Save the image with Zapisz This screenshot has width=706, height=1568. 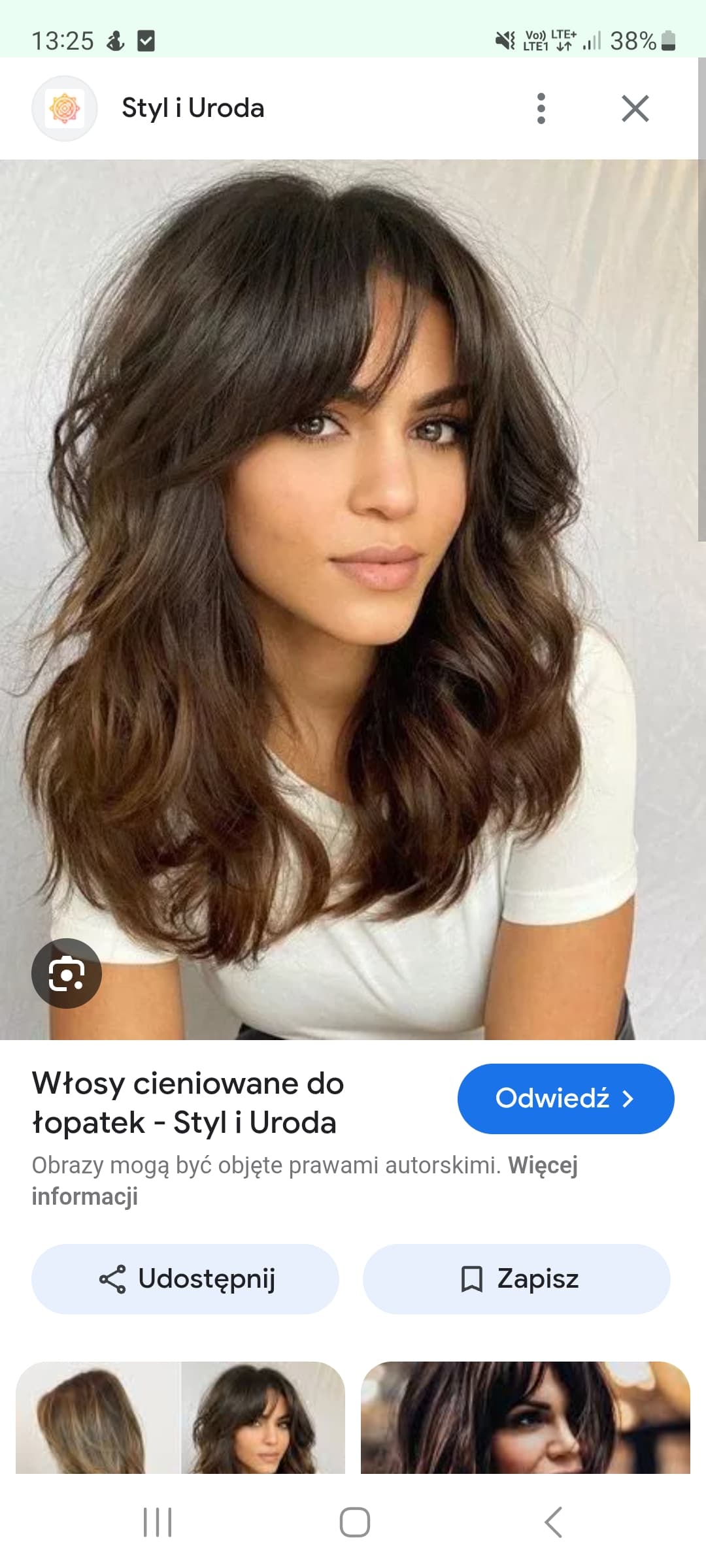[516, 1279]
